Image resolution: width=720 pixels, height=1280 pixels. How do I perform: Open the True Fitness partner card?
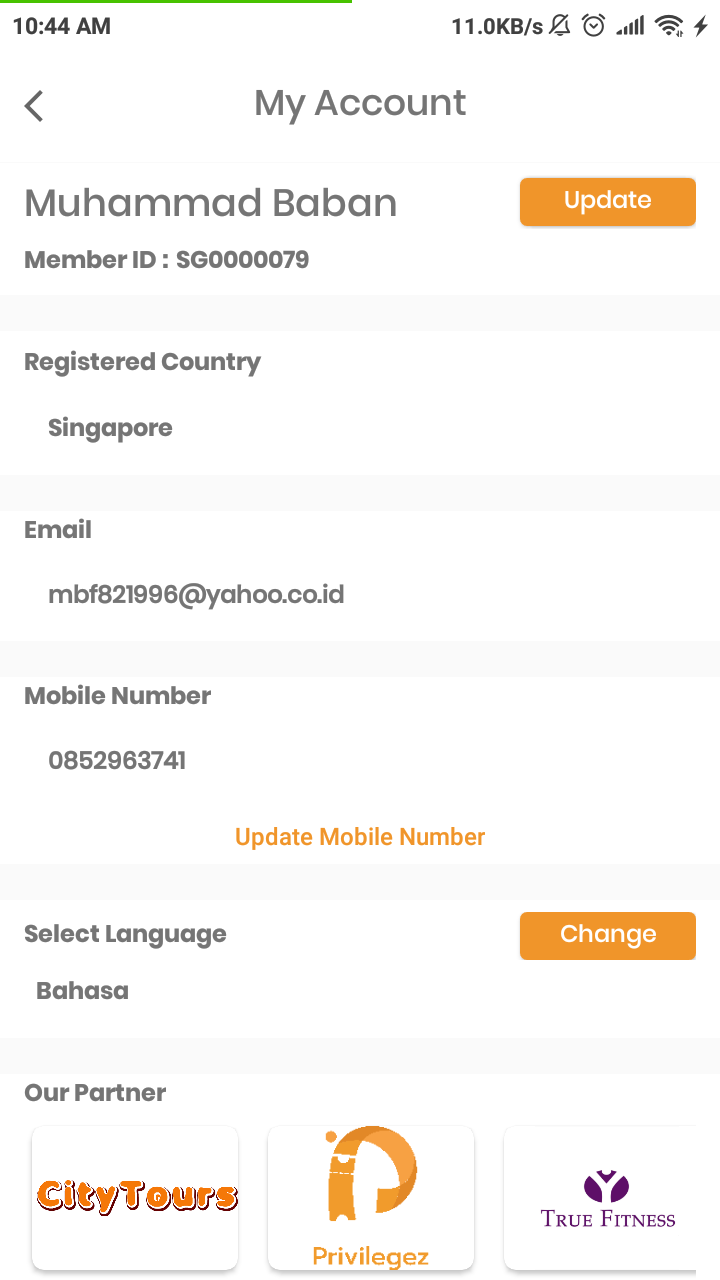603,1197
